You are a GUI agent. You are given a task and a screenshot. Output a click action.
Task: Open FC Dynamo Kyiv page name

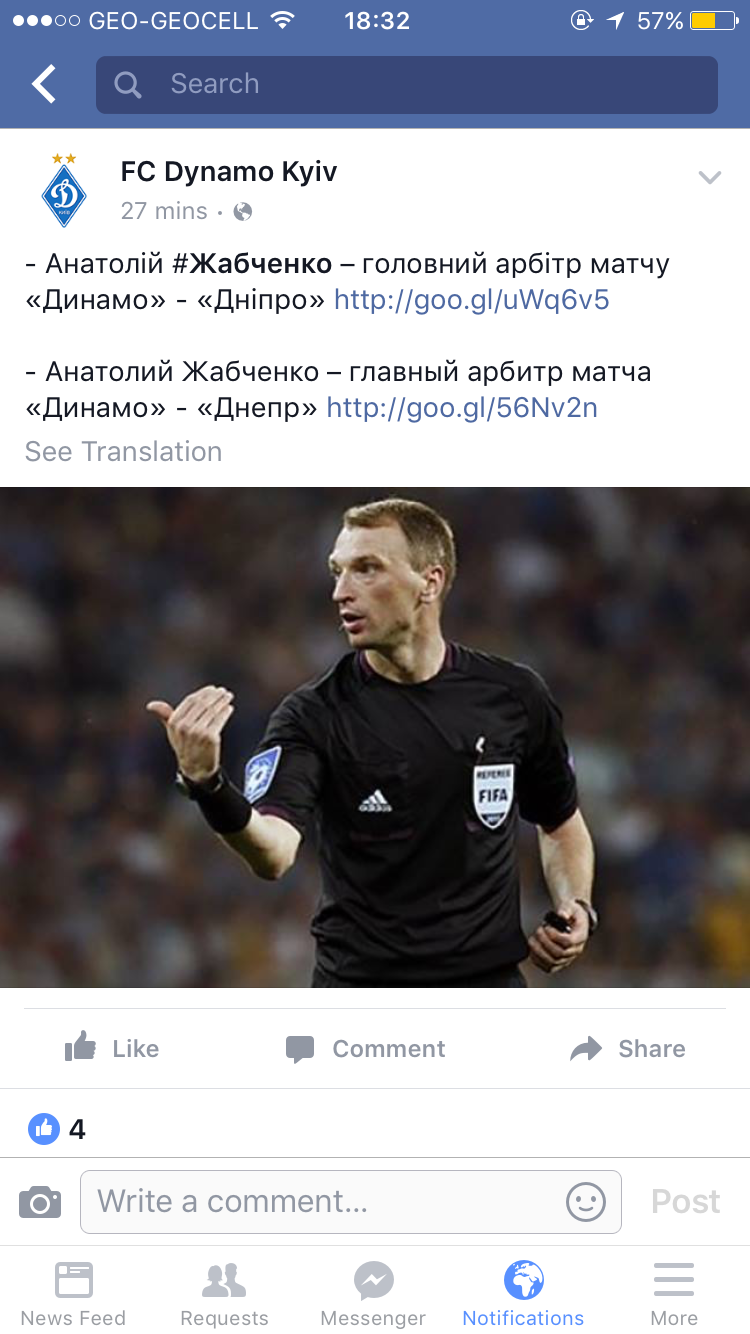(x=229, y=172)
